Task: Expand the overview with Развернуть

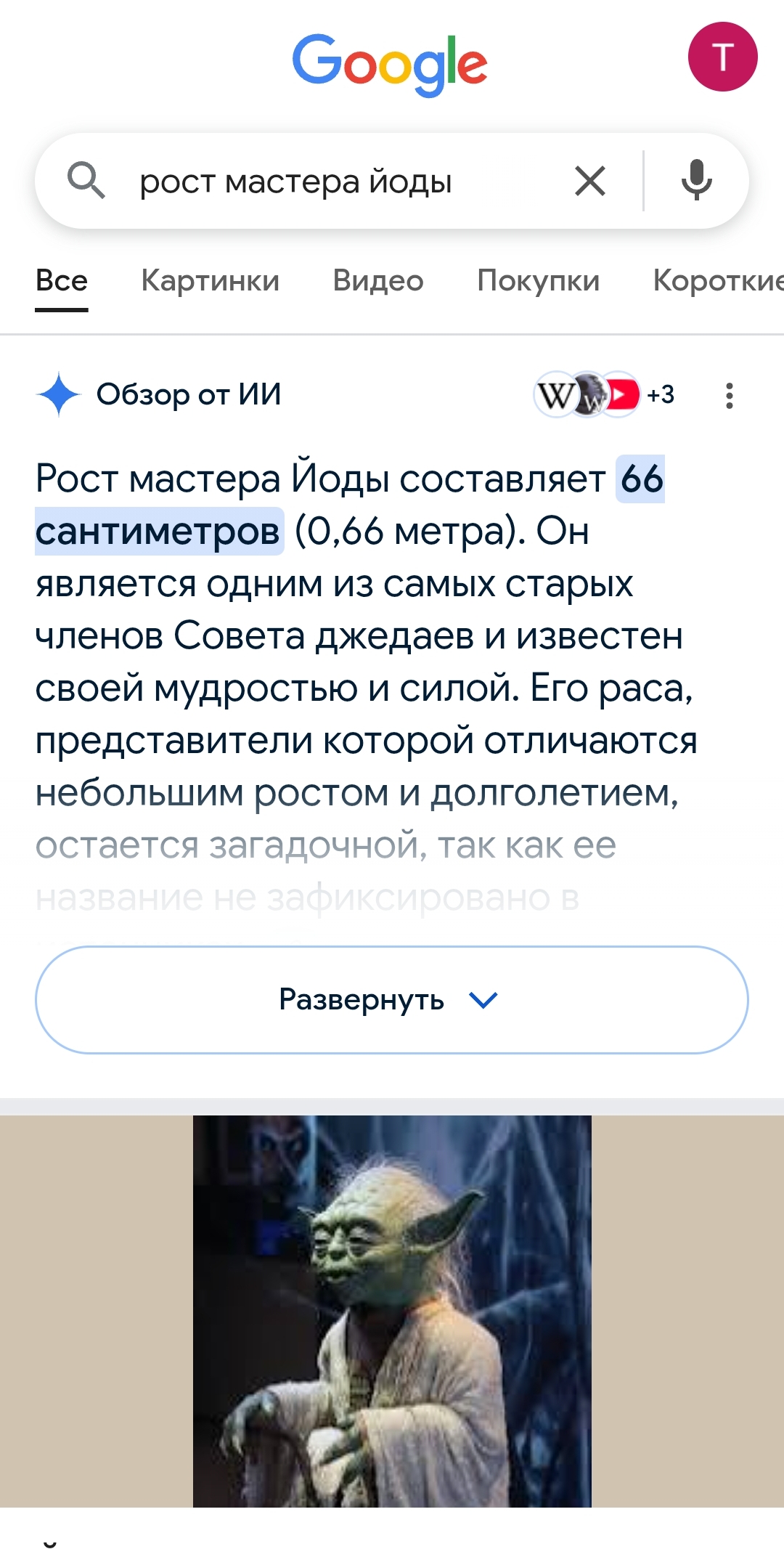Action: tap(392, 1000)
